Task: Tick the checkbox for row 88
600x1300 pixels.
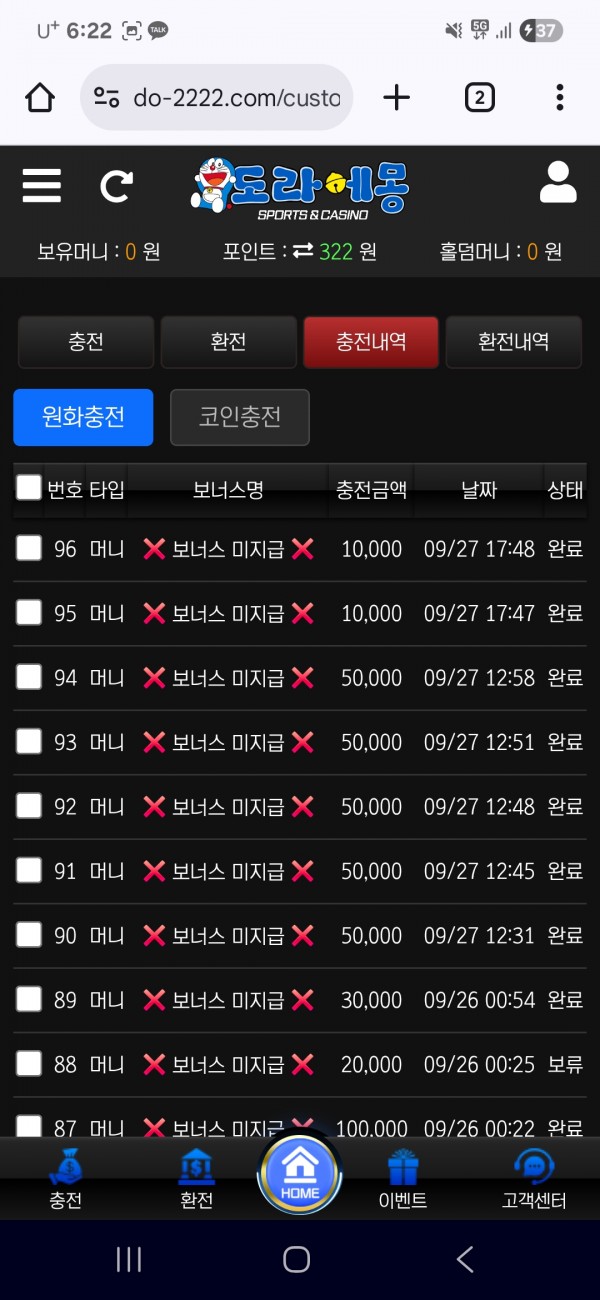Action: click(x=29, y=1063)
